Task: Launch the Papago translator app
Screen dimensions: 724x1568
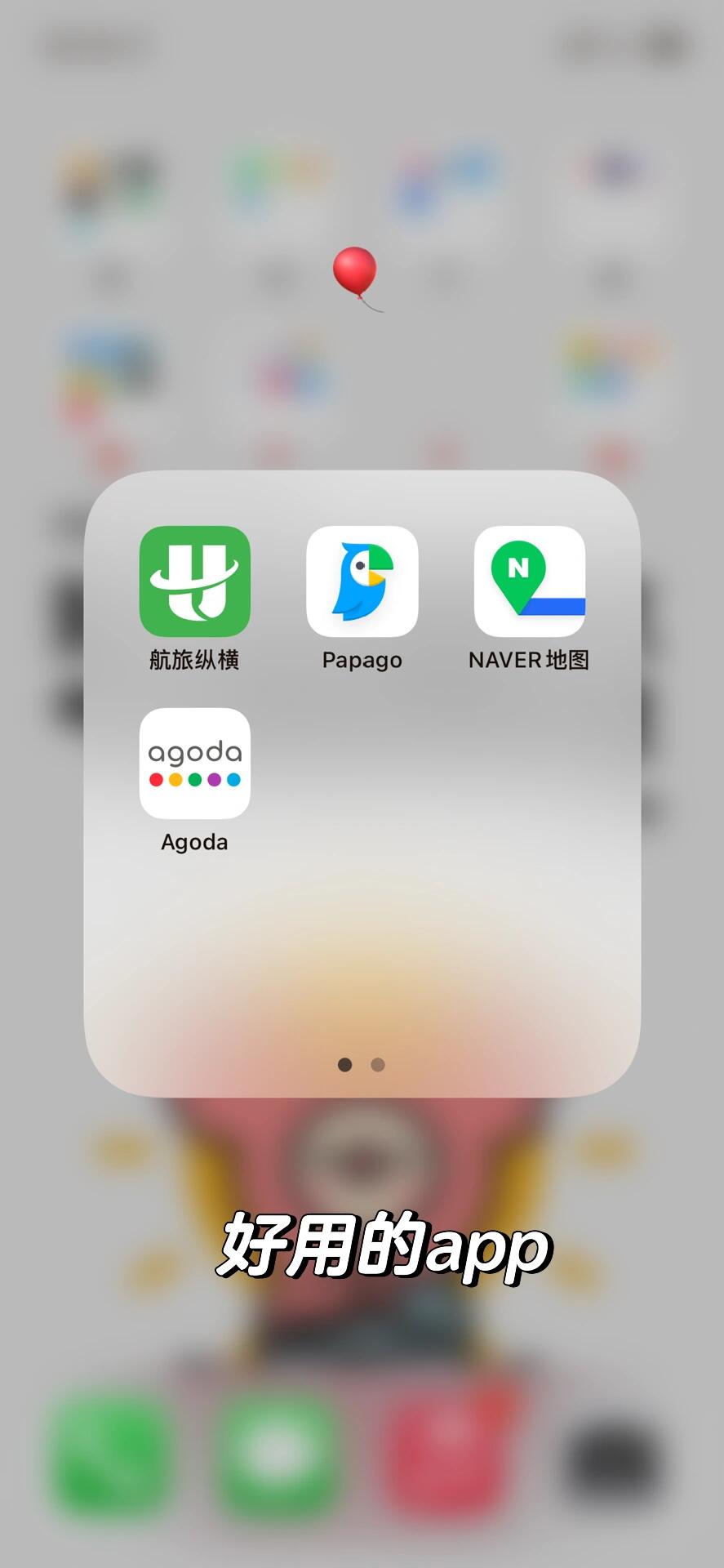Action: [x=362, y=581]
